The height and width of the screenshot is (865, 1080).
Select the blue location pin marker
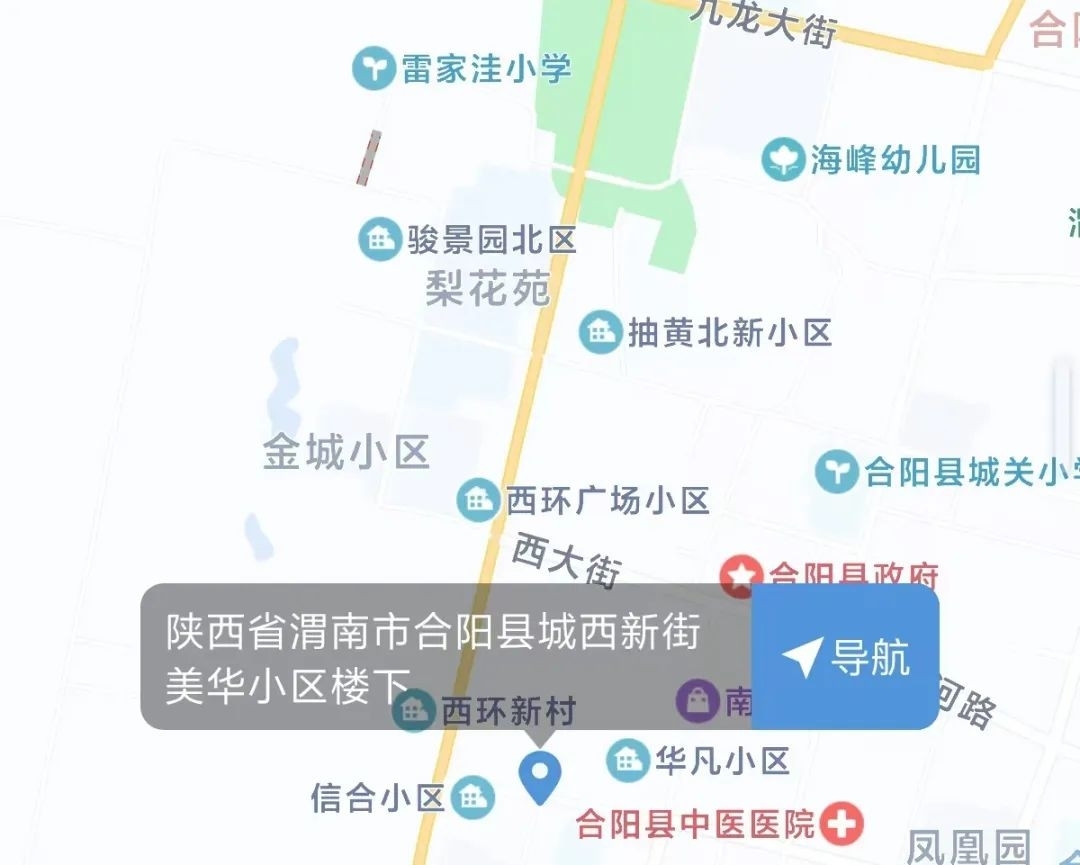click(540, 776)
